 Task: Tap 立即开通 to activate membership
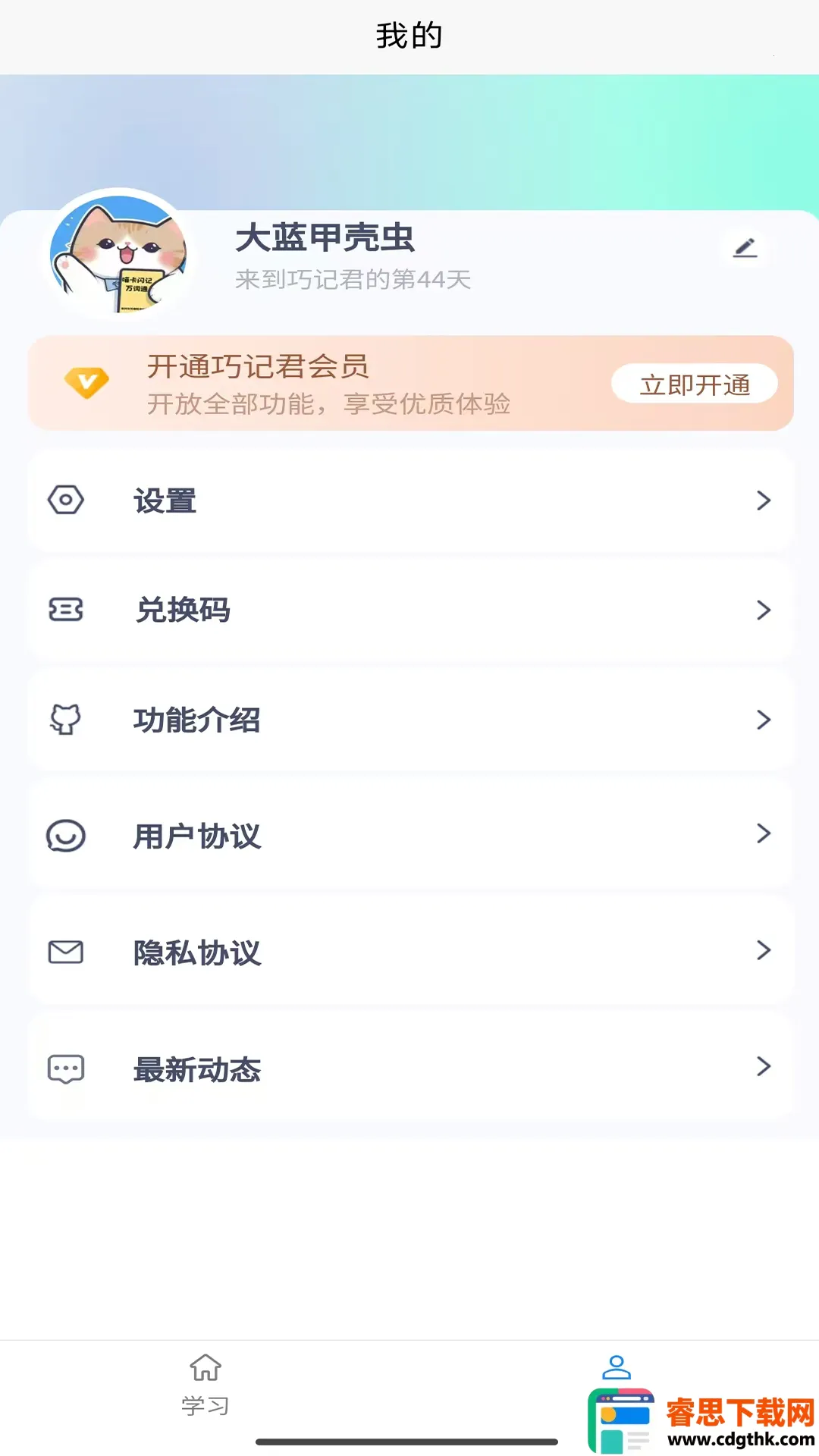[694, 384]
